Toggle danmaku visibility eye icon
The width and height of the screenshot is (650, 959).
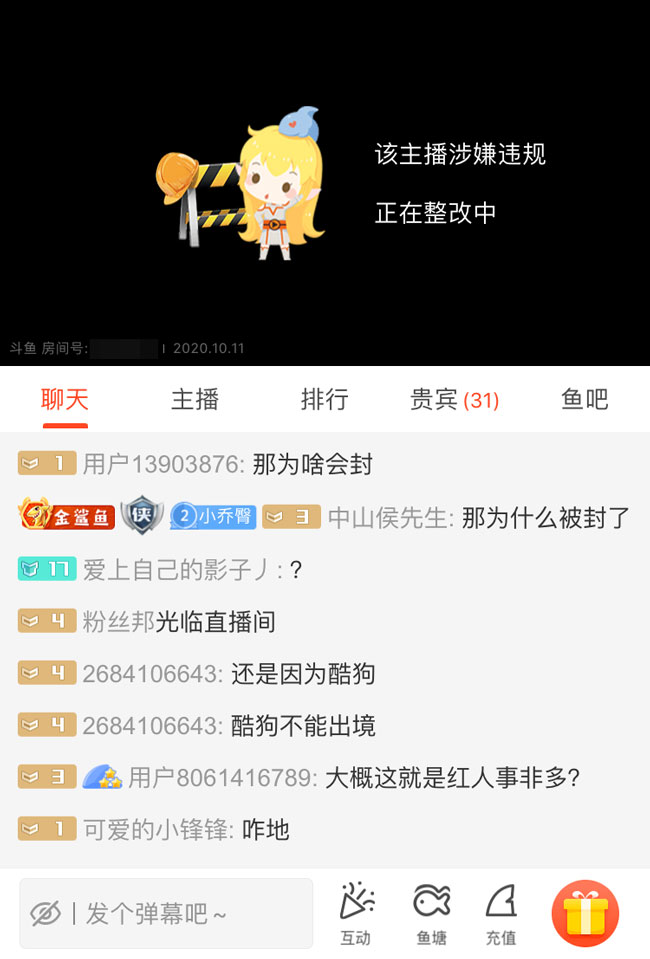[46, 913]
